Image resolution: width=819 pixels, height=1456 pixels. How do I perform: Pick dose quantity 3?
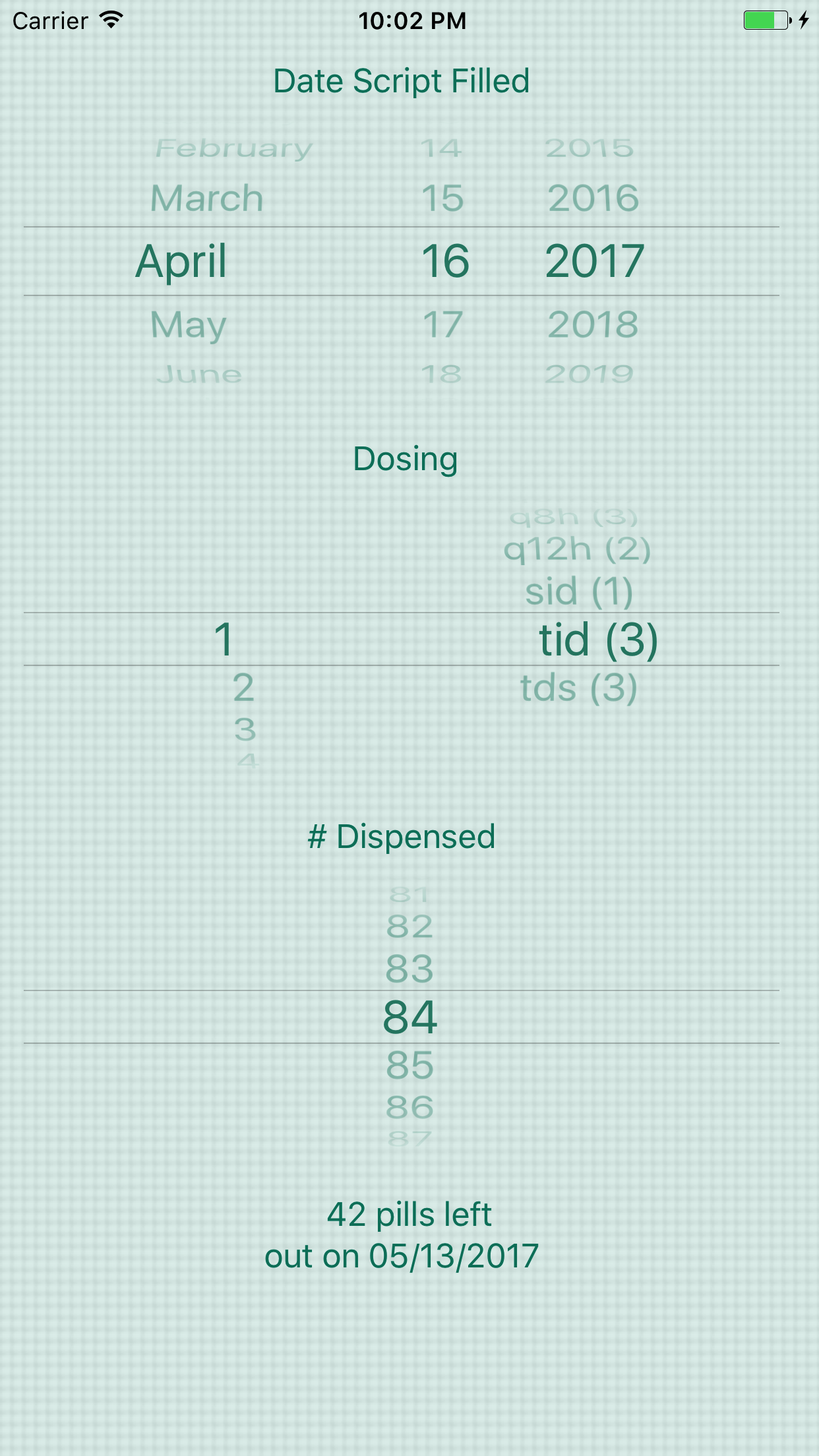[245, 729]
